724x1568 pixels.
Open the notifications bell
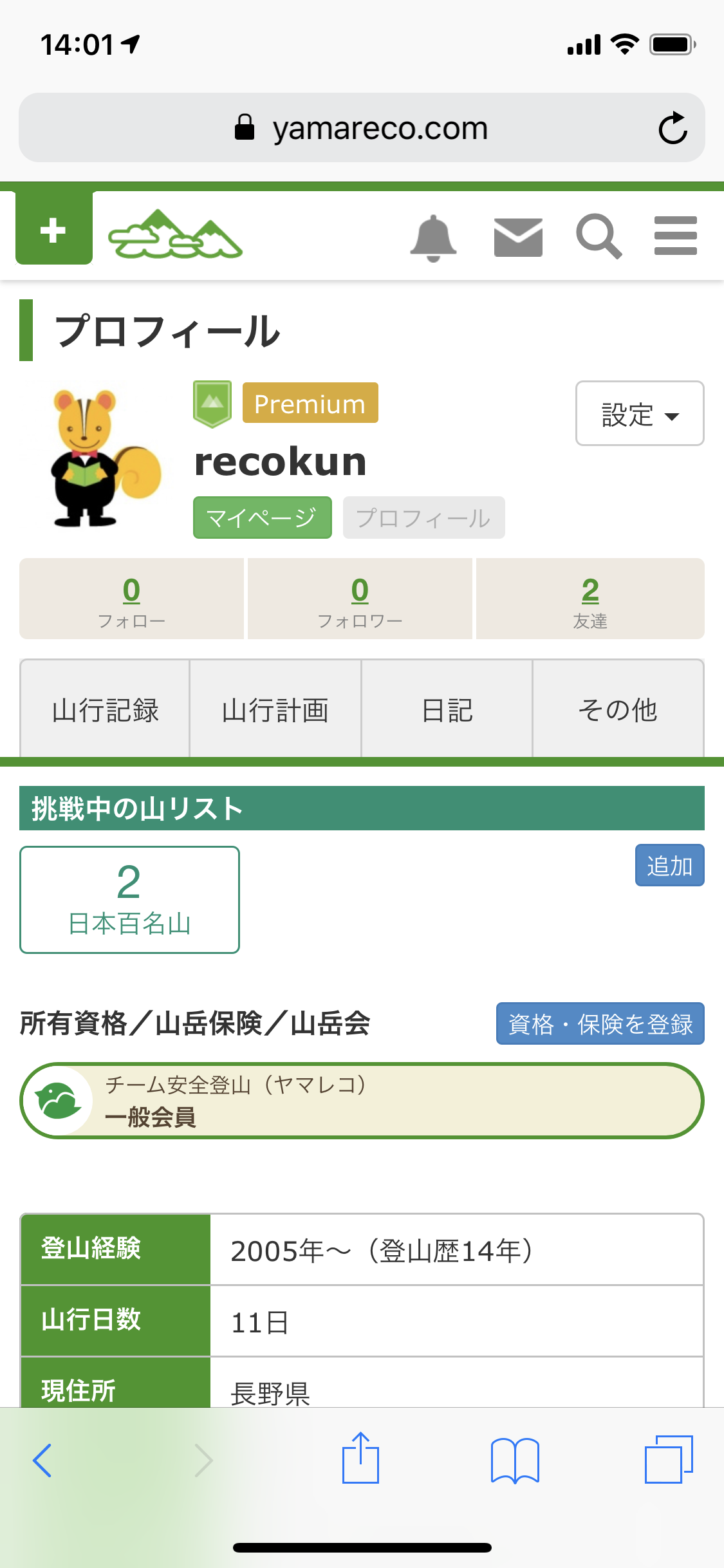[x=433, y=238]
